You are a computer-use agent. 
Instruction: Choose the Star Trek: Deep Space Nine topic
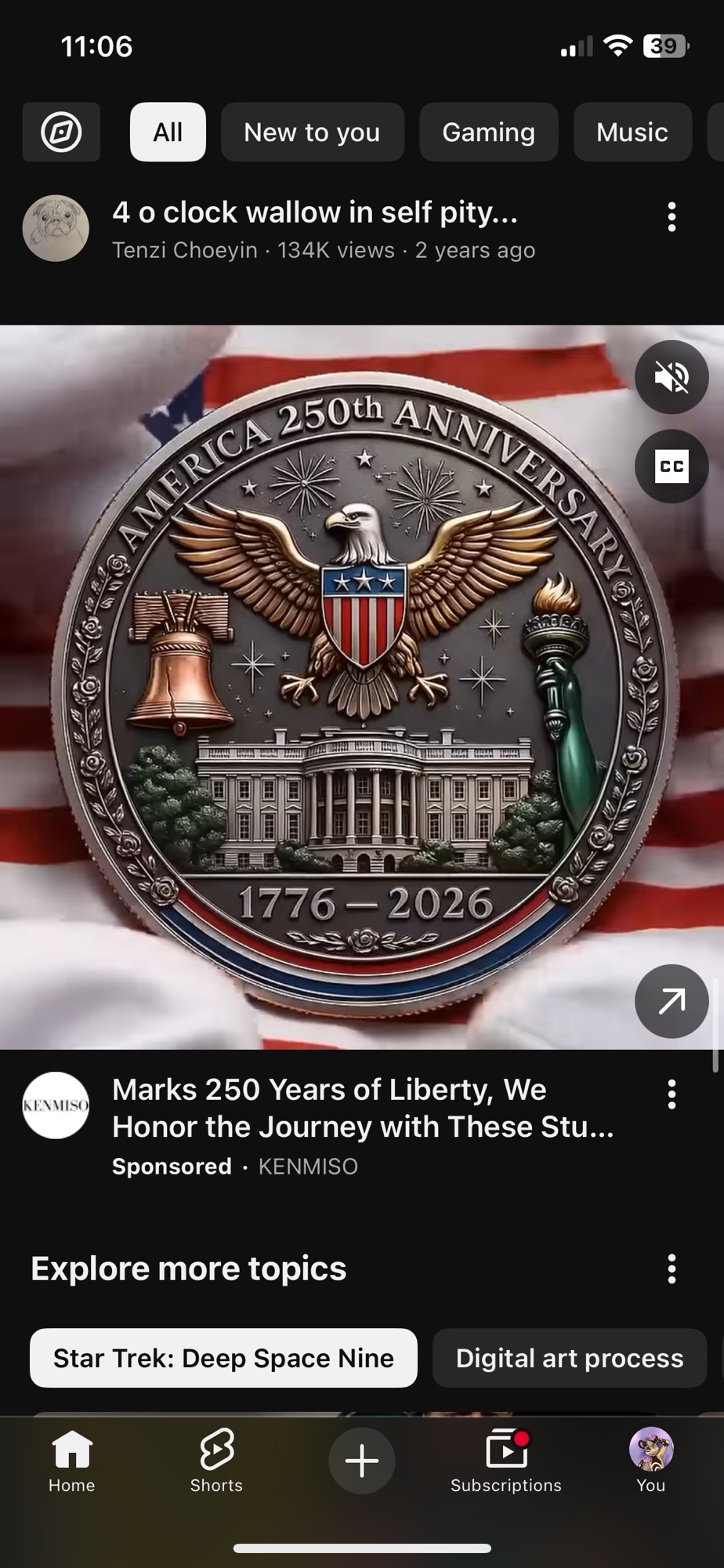click(x=223, y=1358)
